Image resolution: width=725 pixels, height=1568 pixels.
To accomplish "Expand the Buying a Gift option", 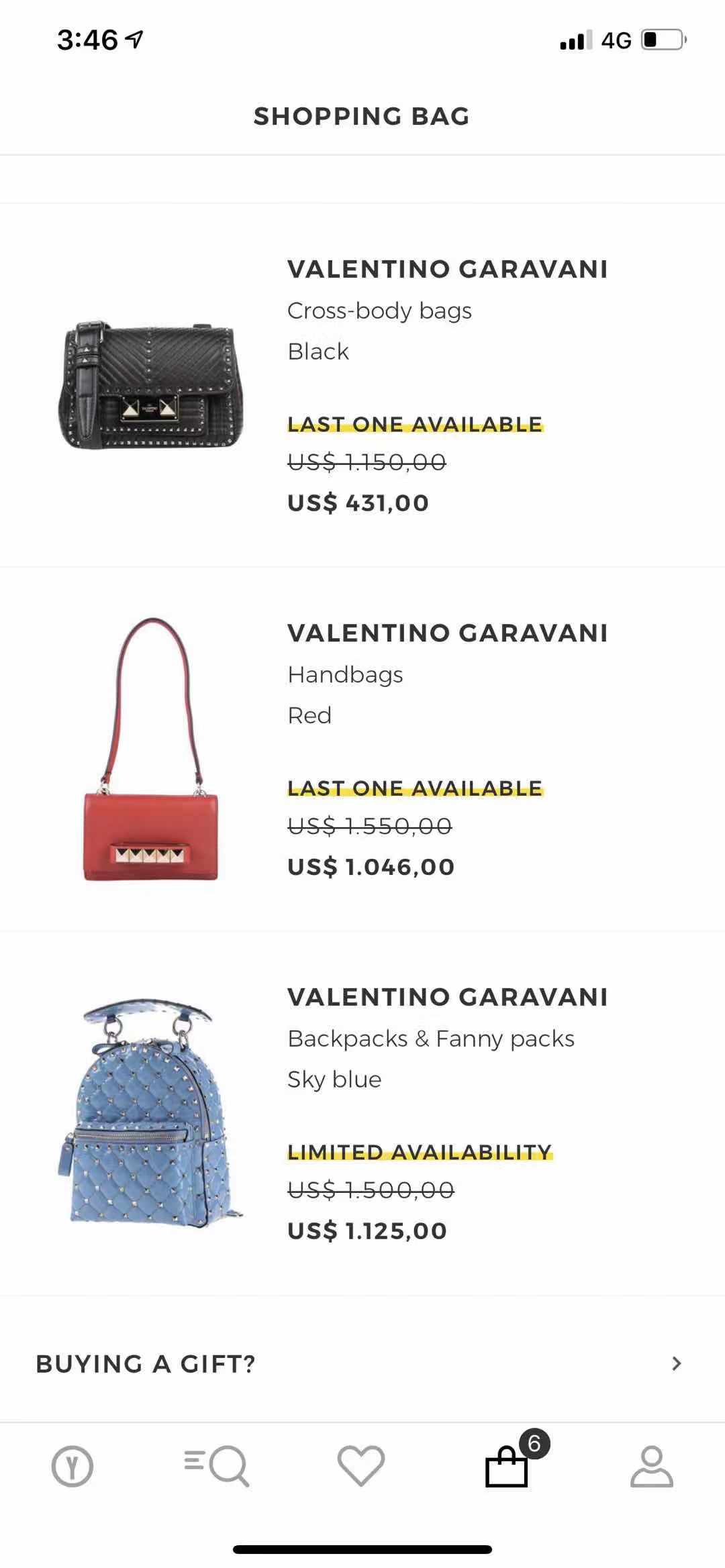I will click(x=362, y=1363).
